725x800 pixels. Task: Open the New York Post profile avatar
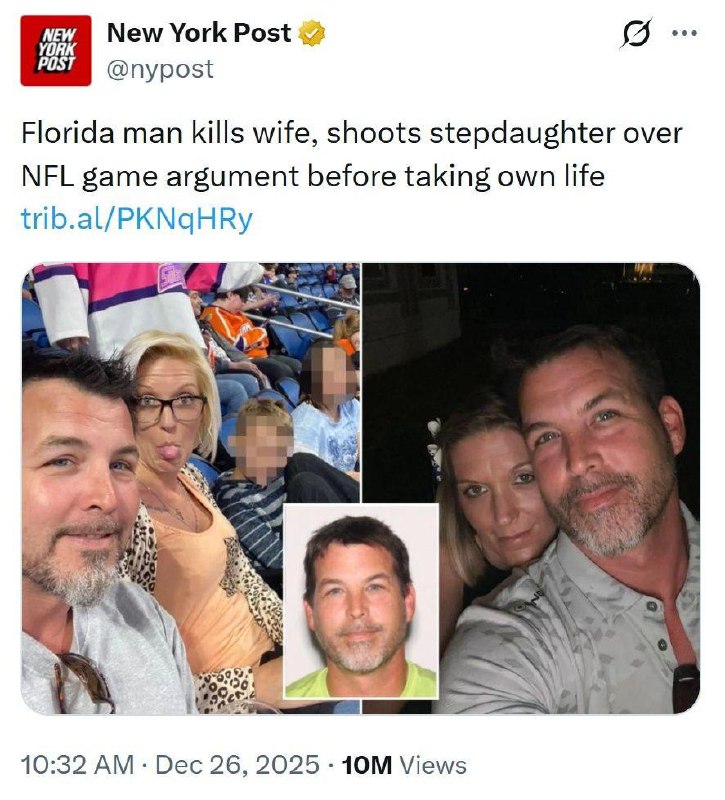55,50
